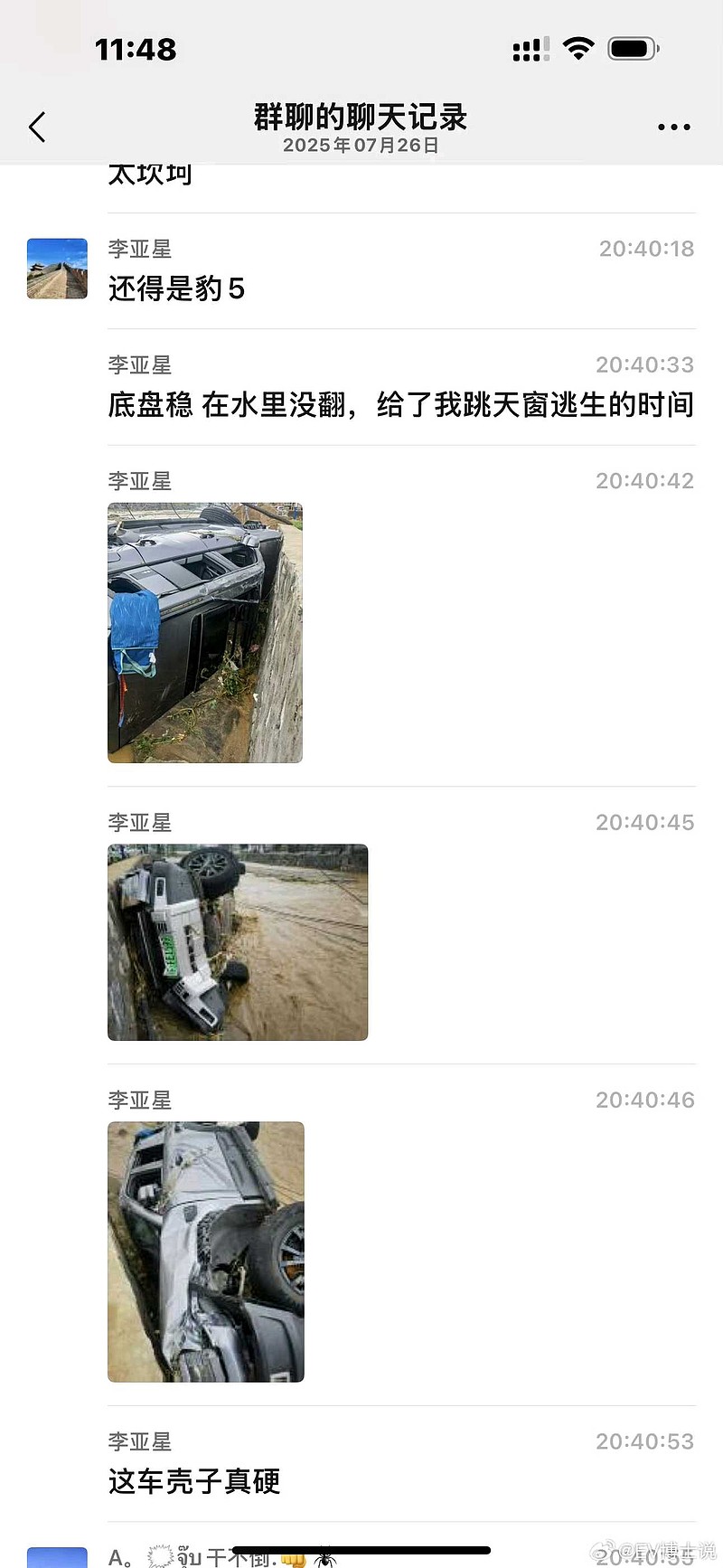Tap the battery indicator in the status bar
The image size is (723, 1568).
(633, 49)
